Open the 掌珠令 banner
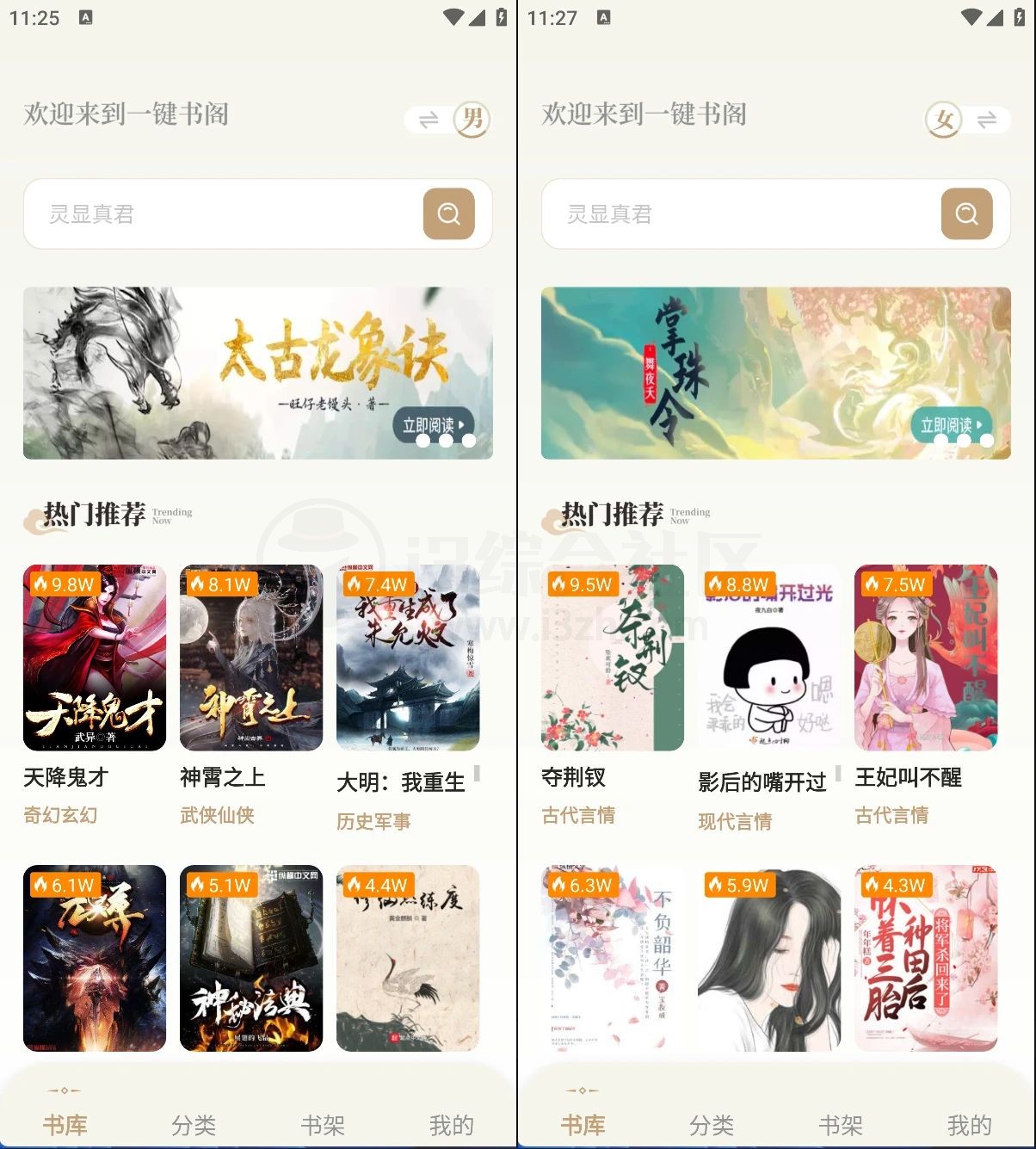The image size is (1036, 1149). click(775, 373)
